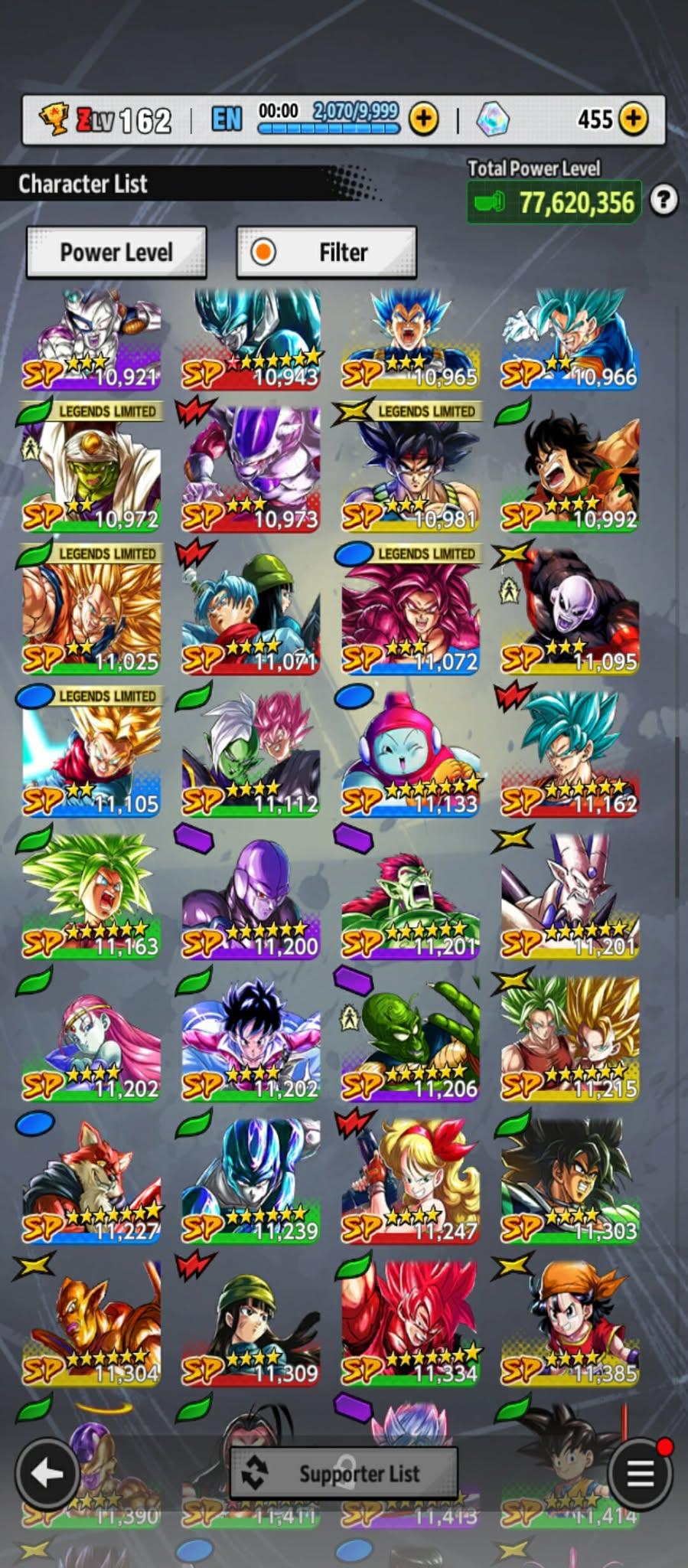Choose character with power level 11,133
This screenshot has height=1568, width=688.
pyautogui.click(x=411, y=754)
